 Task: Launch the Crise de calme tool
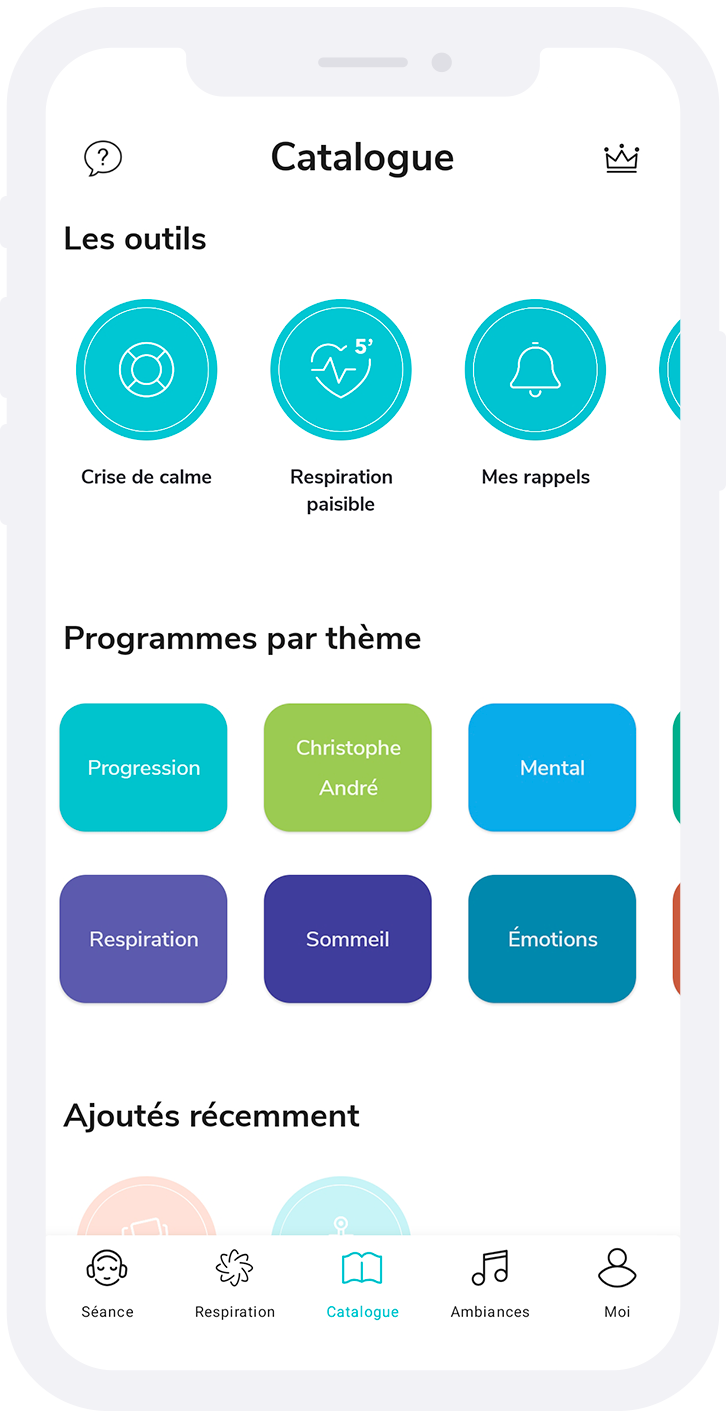(x=147, y=370)
